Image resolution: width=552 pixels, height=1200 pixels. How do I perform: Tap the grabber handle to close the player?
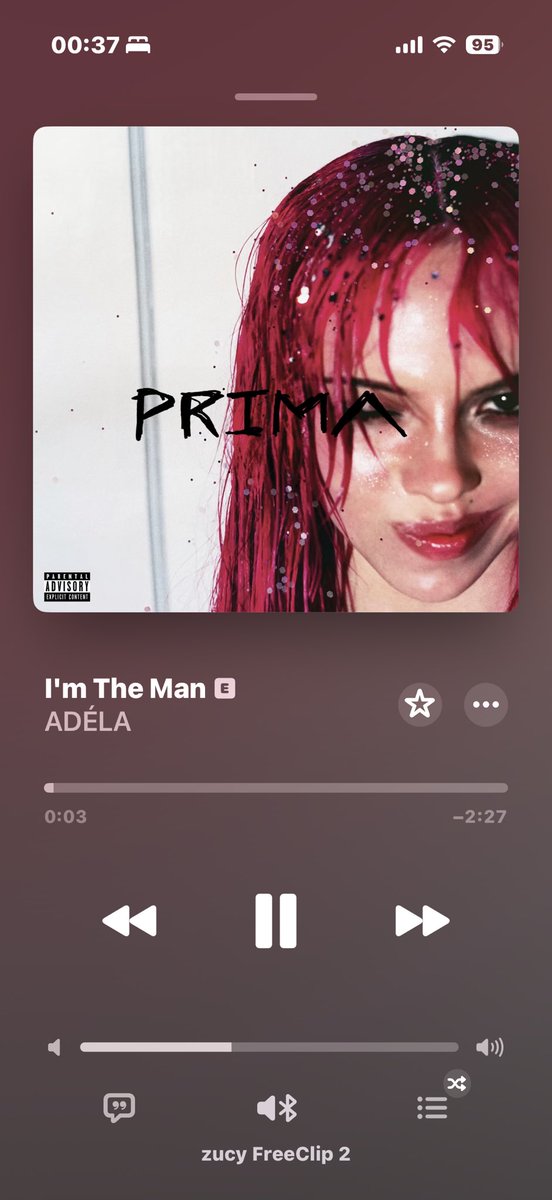(276, 97)
